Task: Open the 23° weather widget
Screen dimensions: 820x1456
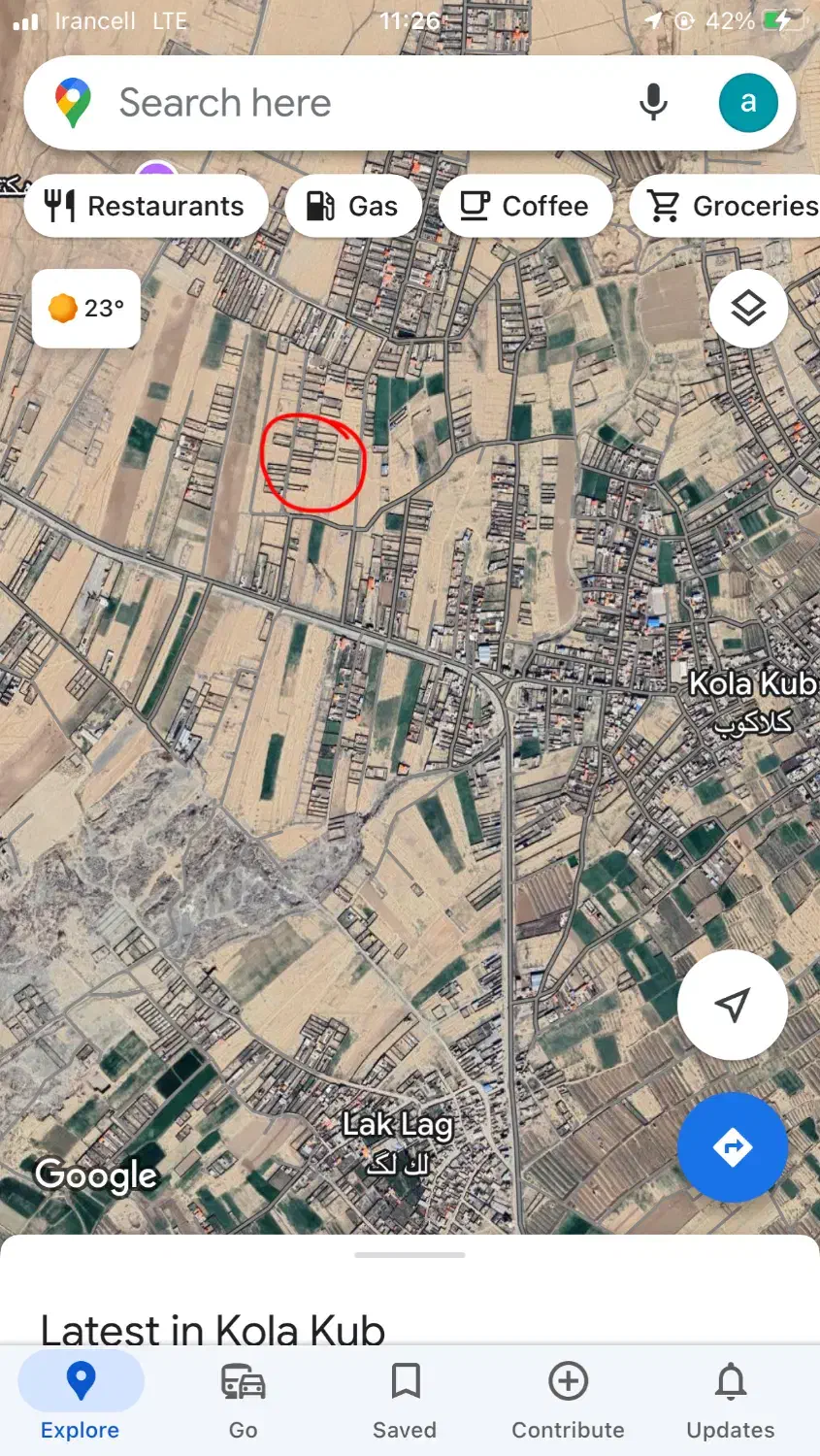Action: tap(86, 309)
